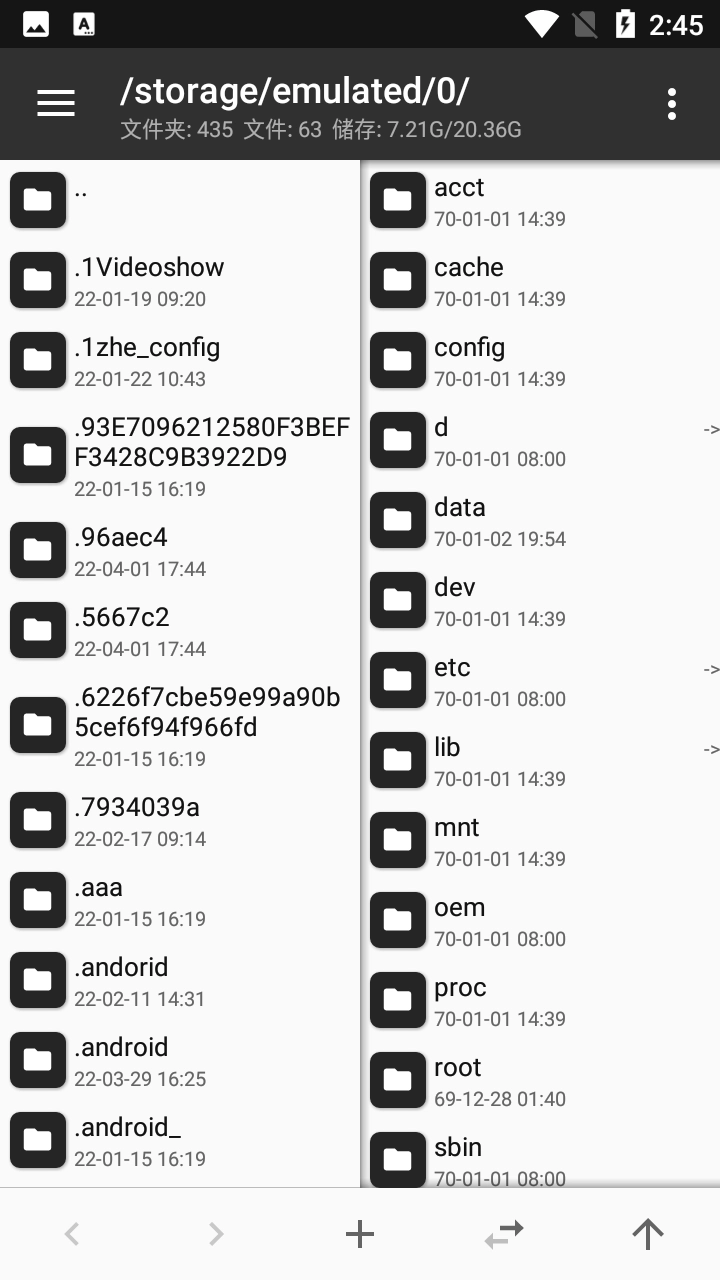Screen dimensions: 720x1280
Task: Tap the plus button to add new item
Action: coord(360,1234)
